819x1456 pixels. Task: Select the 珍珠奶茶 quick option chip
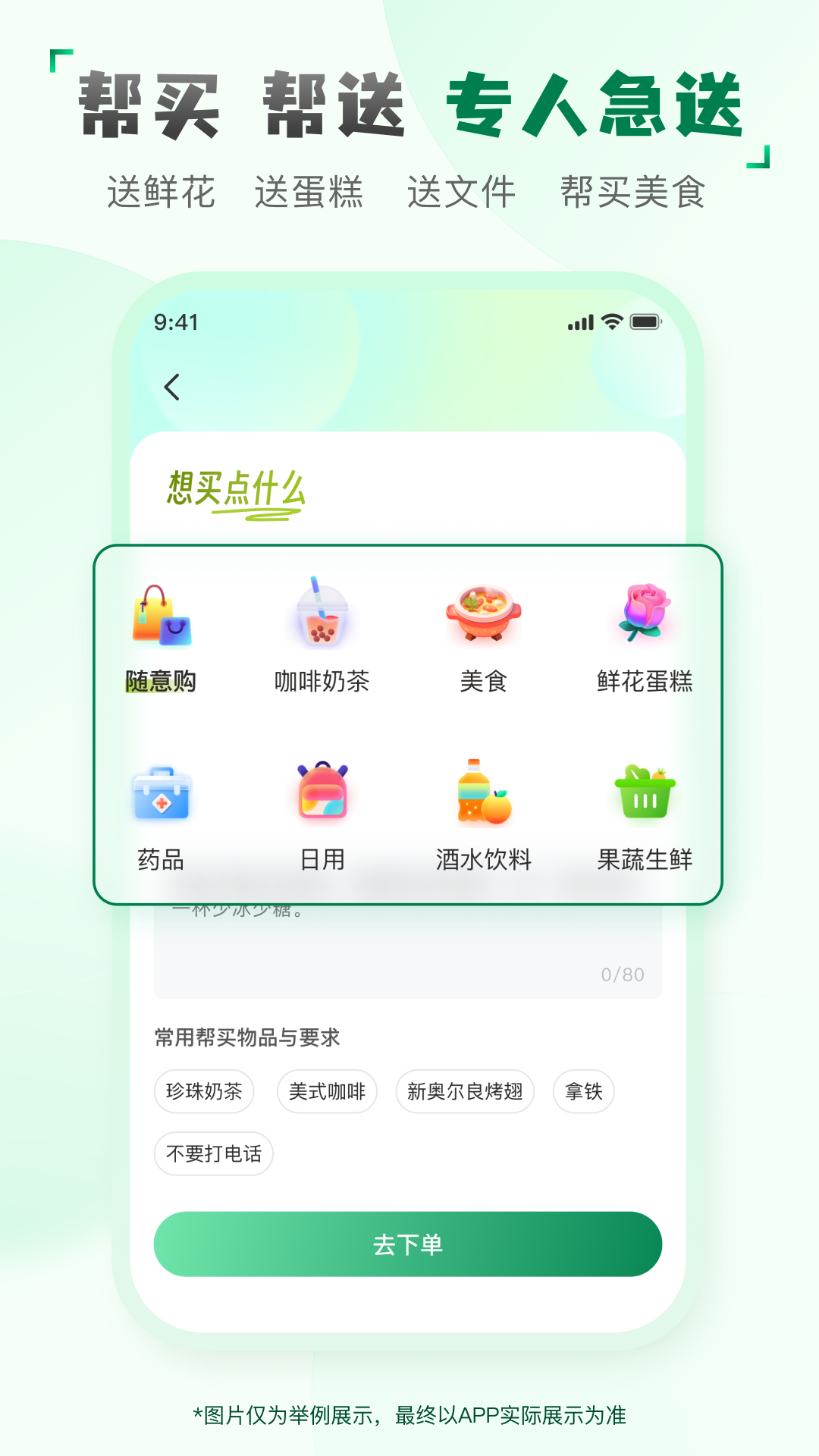204,1092
